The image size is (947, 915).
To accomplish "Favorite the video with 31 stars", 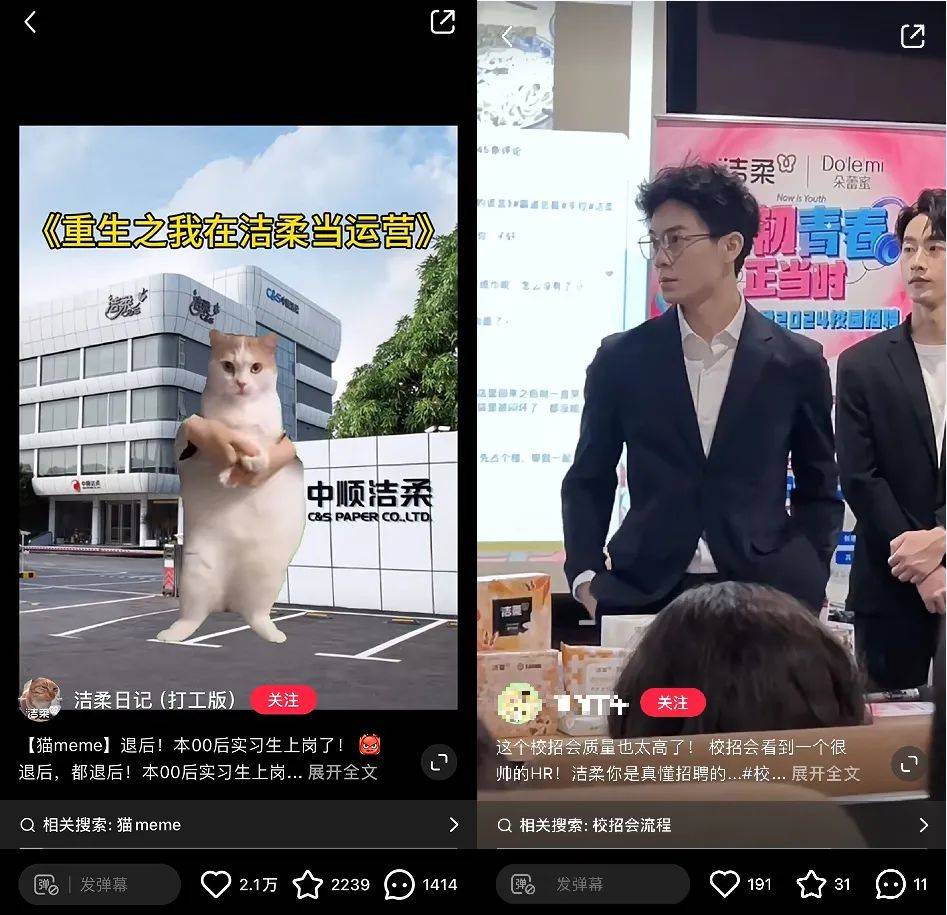I will 811,884.
